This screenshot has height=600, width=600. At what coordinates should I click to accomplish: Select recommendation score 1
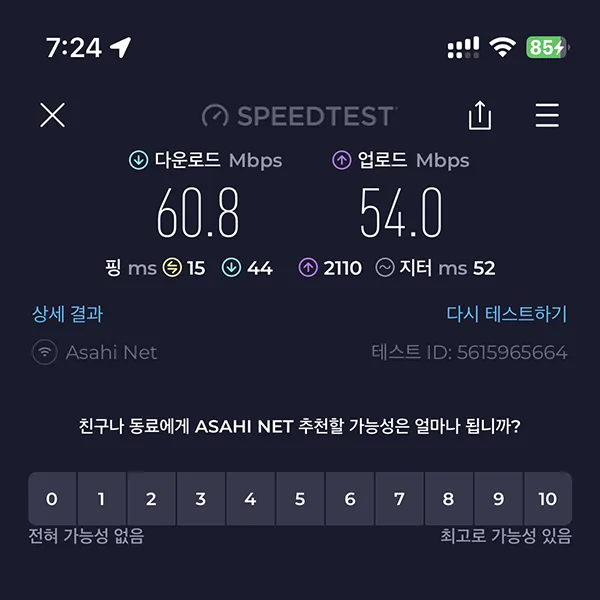click(x=101, y=499)
